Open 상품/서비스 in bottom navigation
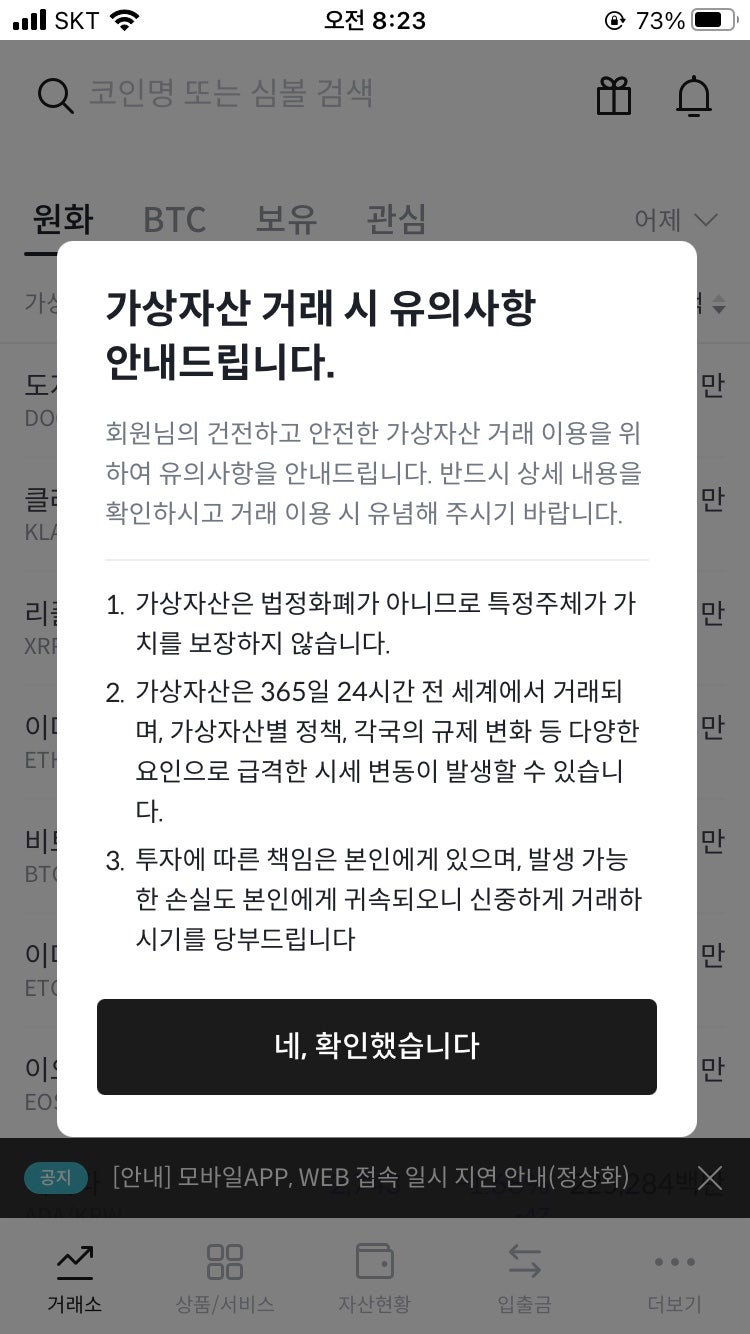The image size is (750, 1334). pos(225,1278)
